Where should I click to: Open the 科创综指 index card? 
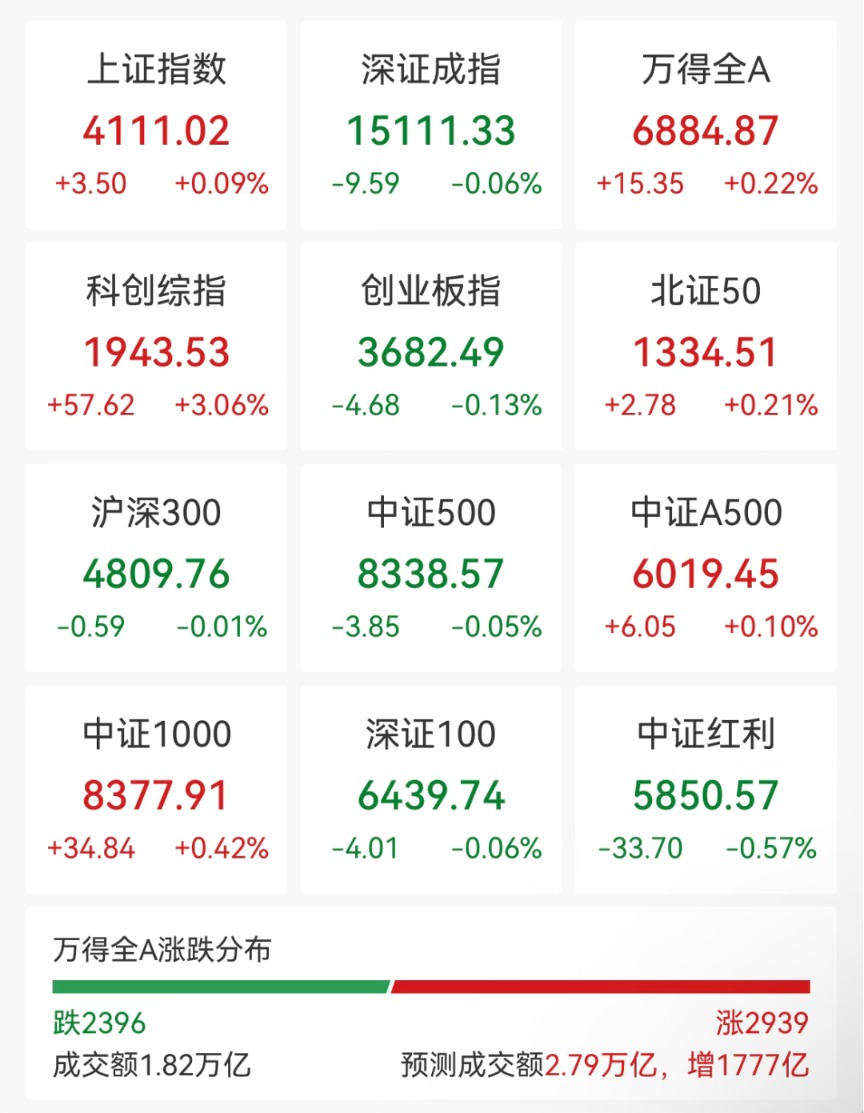click(x=157, y=347)
